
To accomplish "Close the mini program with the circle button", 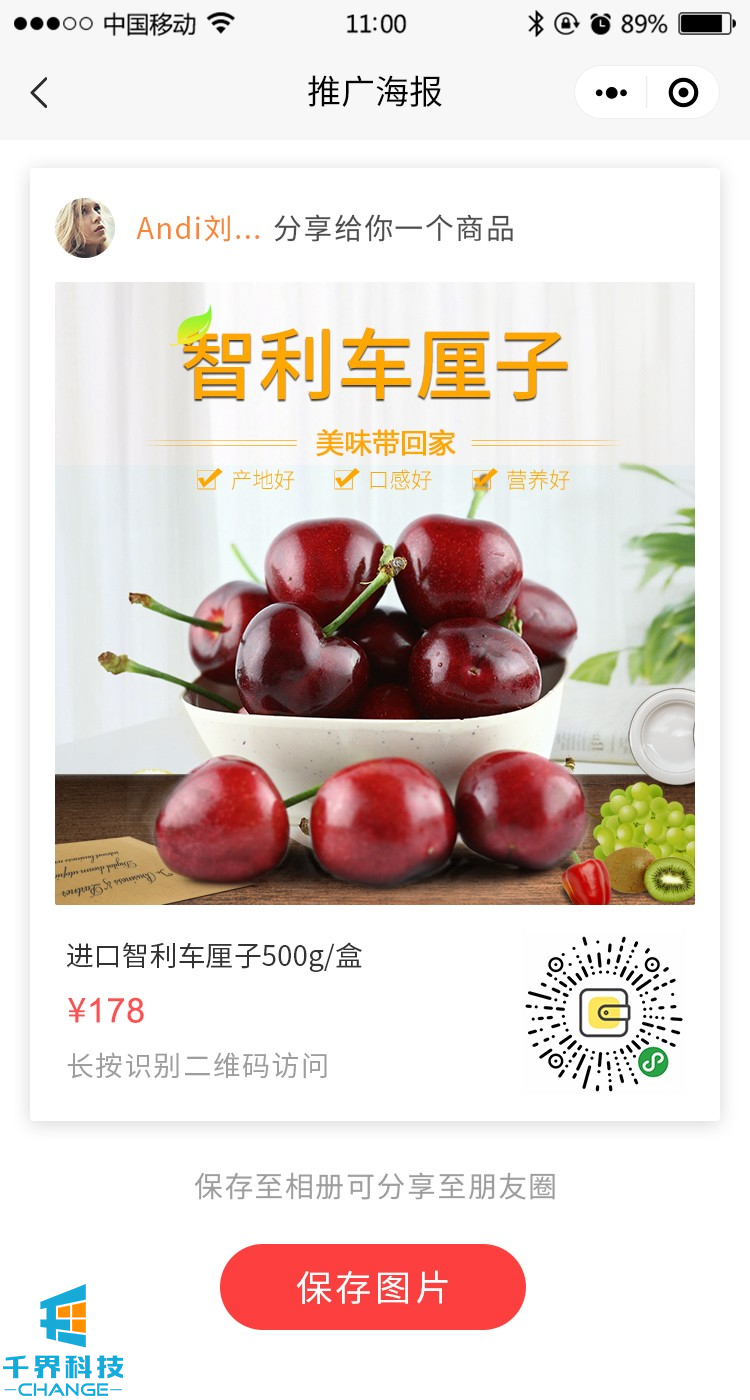I will (683, 93).
